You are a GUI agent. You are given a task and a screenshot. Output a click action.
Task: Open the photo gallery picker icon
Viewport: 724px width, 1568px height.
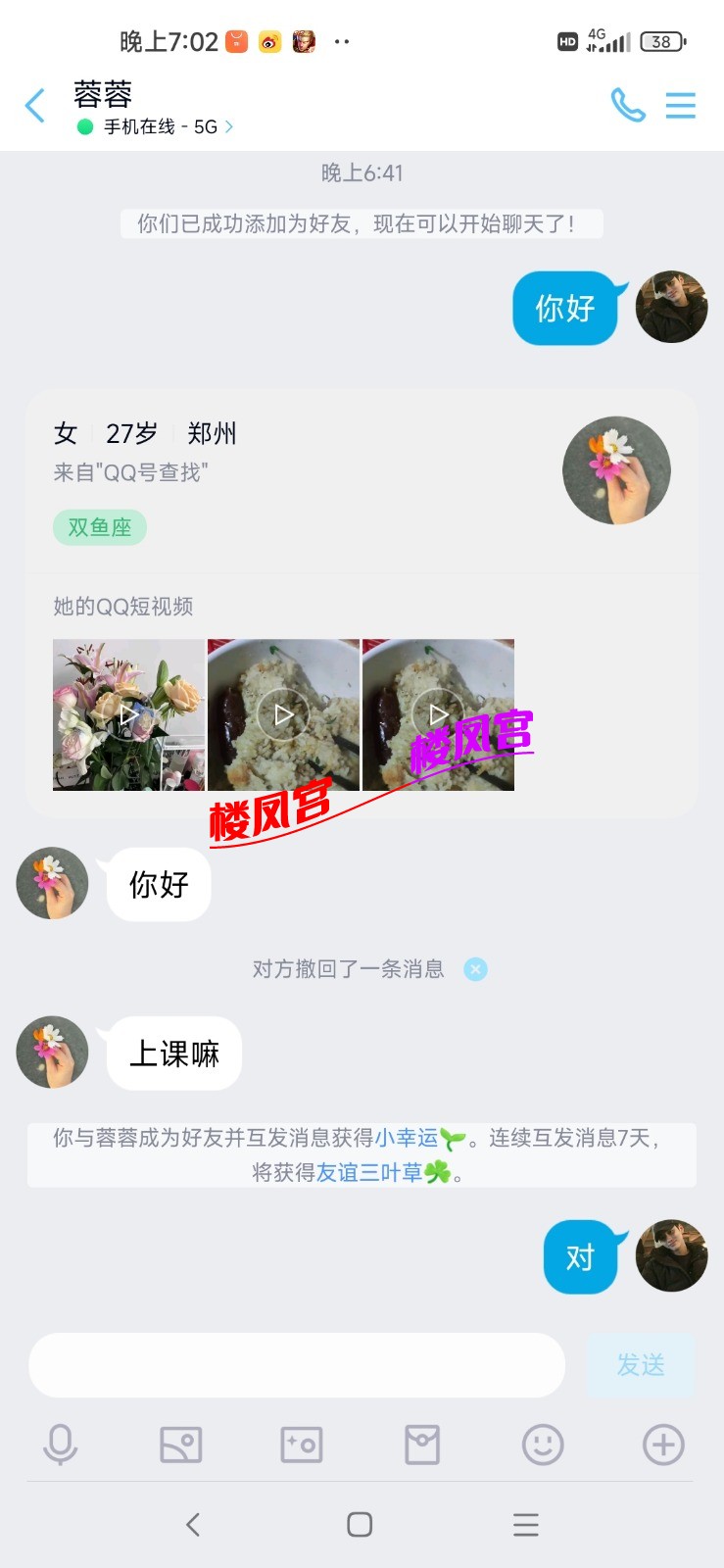click(x=180, y=1444)
